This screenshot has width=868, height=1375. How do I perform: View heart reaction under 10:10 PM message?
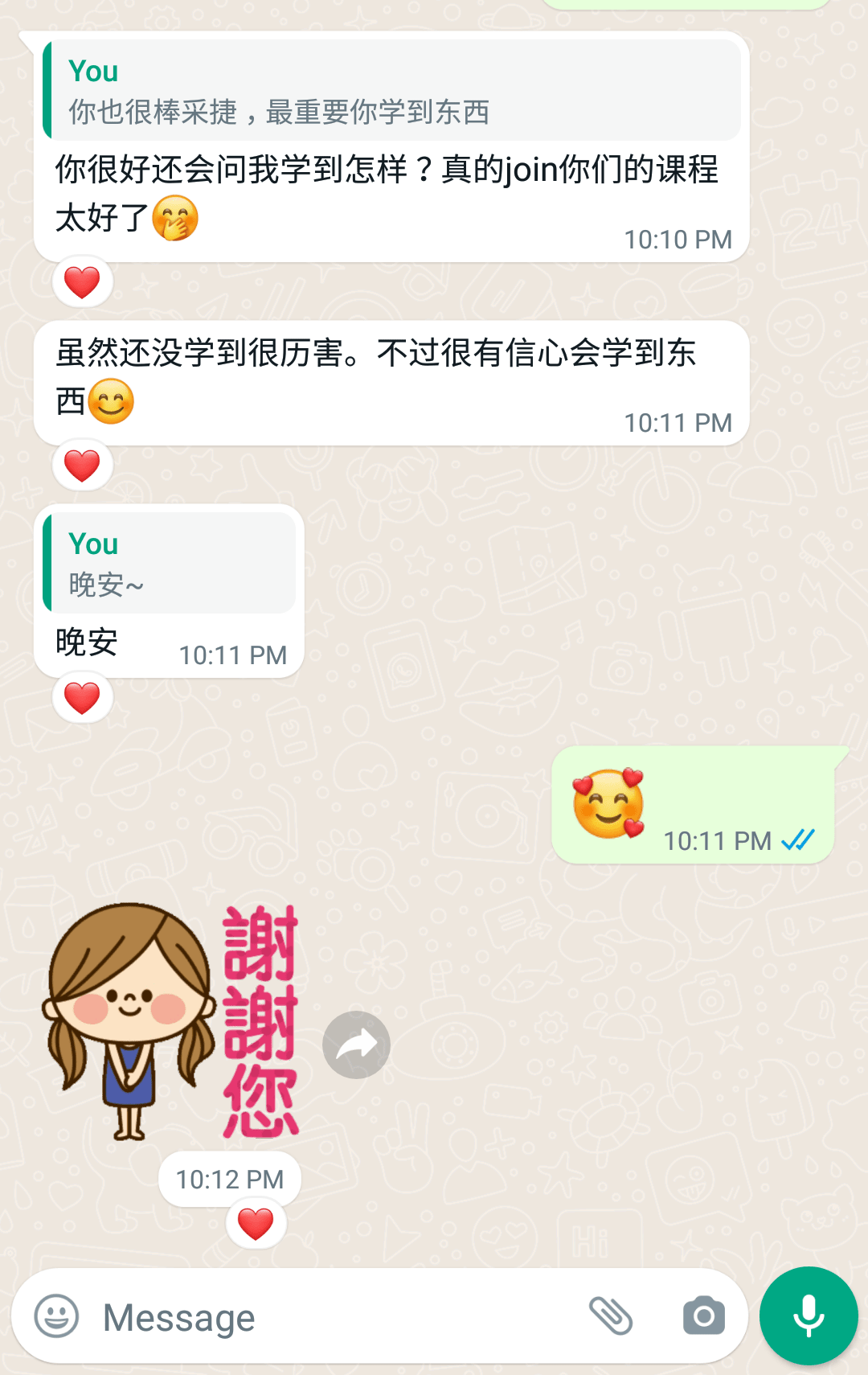[82, 282]
